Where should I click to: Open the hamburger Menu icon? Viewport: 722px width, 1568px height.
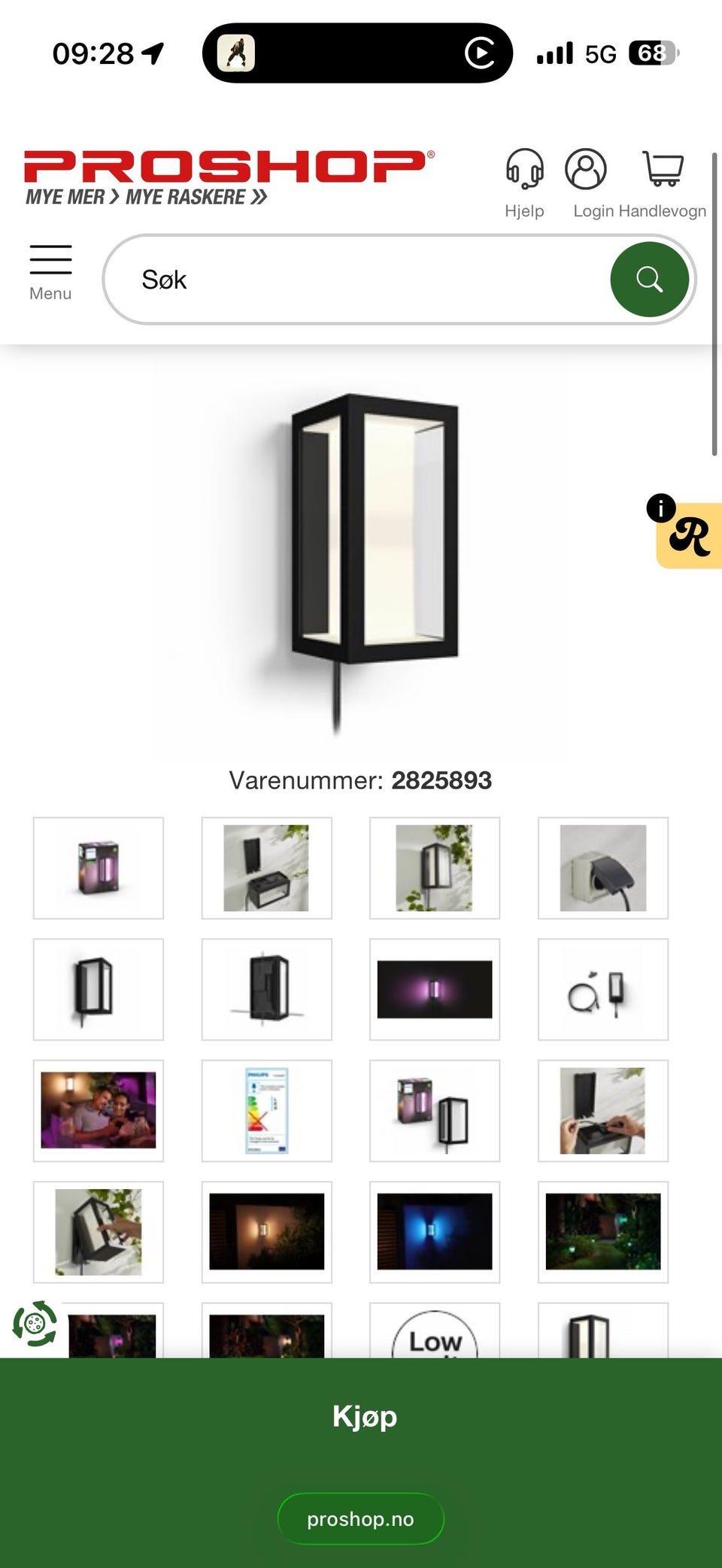click(x=50, y=261)
